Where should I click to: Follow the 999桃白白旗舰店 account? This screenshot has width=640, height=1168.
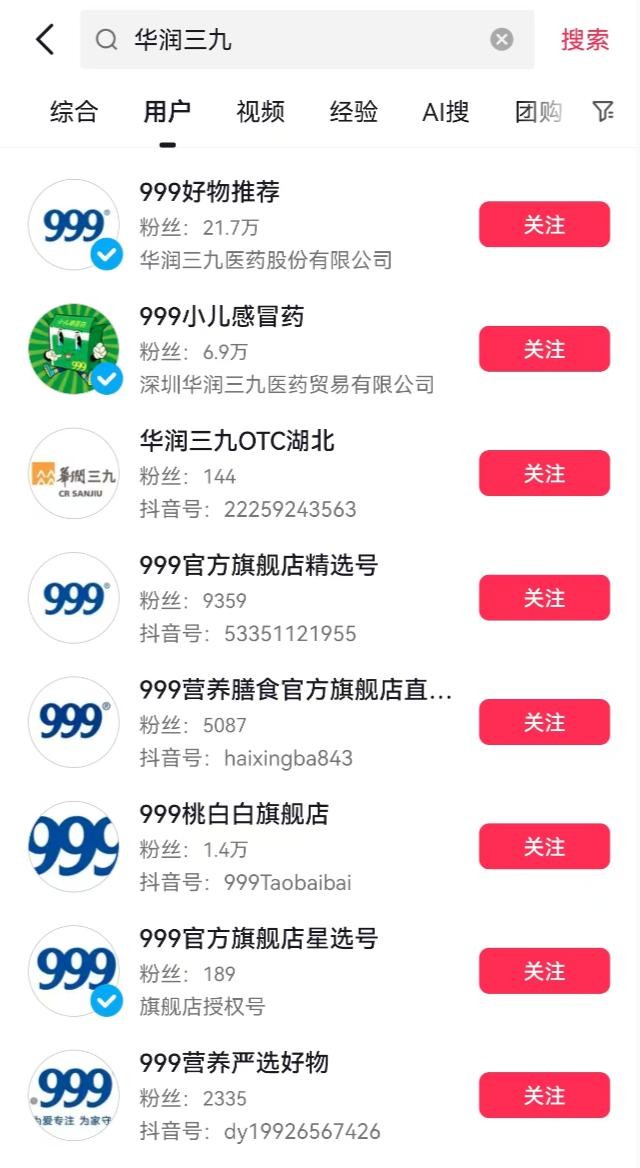point(544,847)
